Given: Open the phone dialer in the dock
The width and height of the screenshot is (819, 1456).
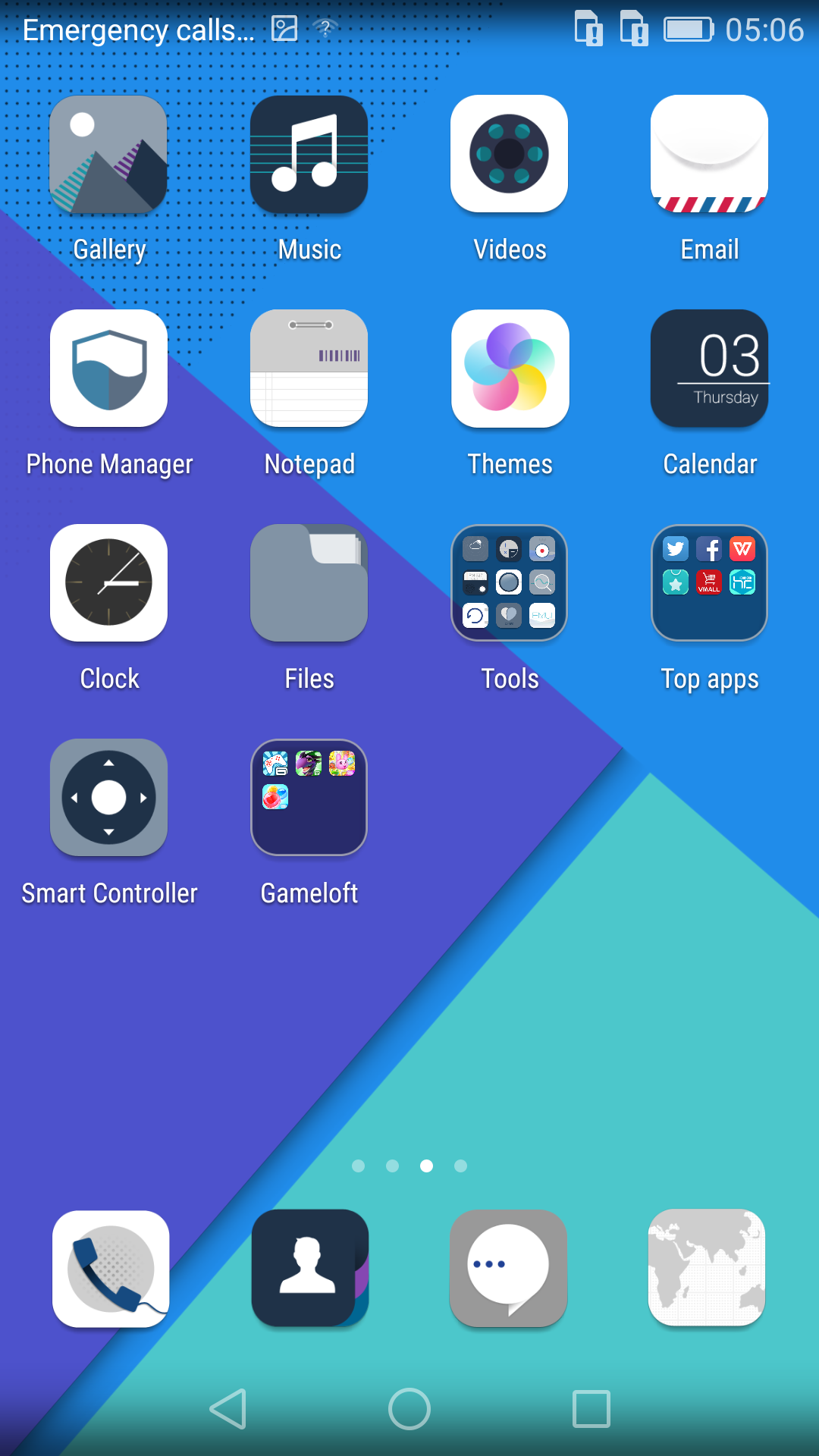Looking at the screenshot, I should click(x=111, y=1269).
